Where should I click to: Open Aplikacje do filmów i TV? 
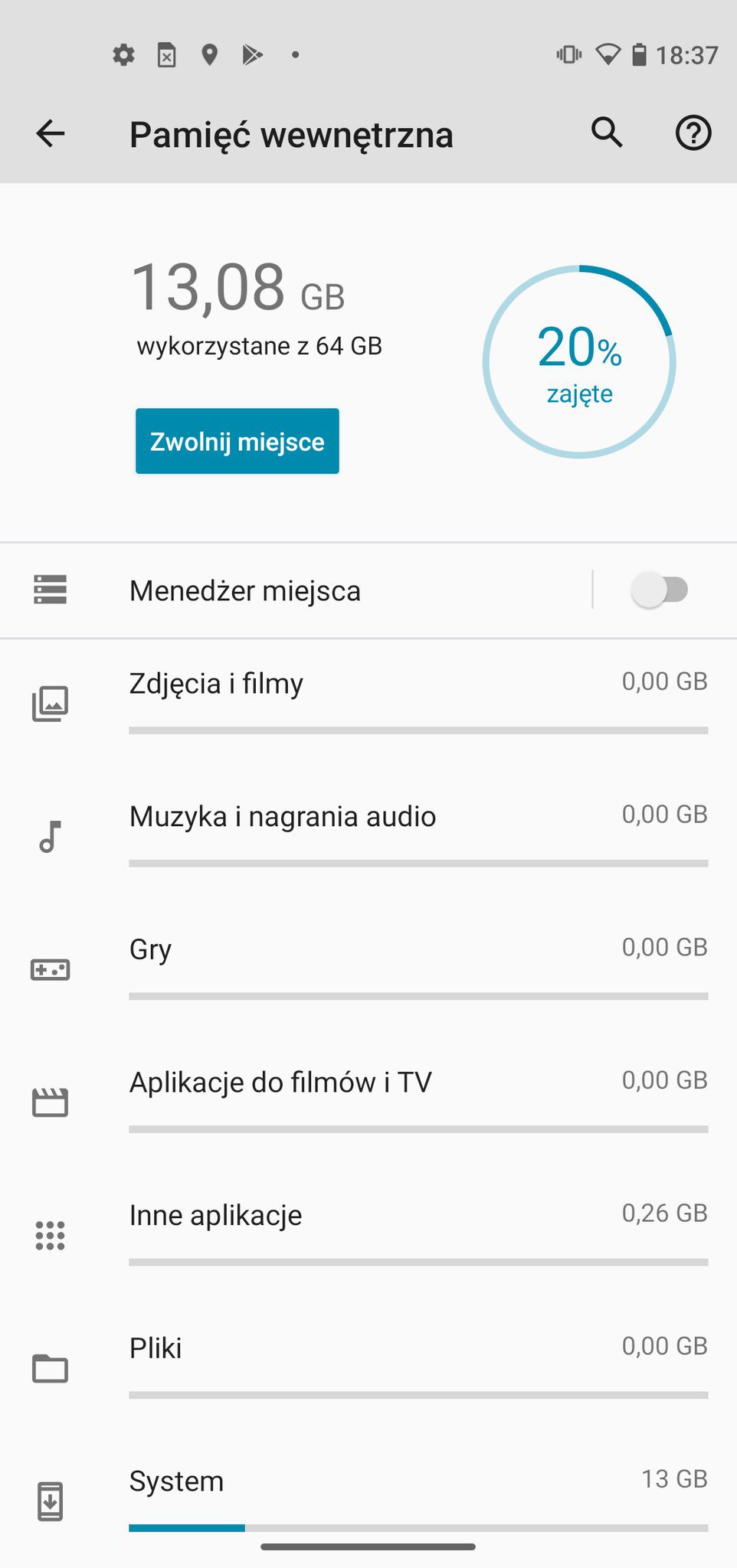368,1102
